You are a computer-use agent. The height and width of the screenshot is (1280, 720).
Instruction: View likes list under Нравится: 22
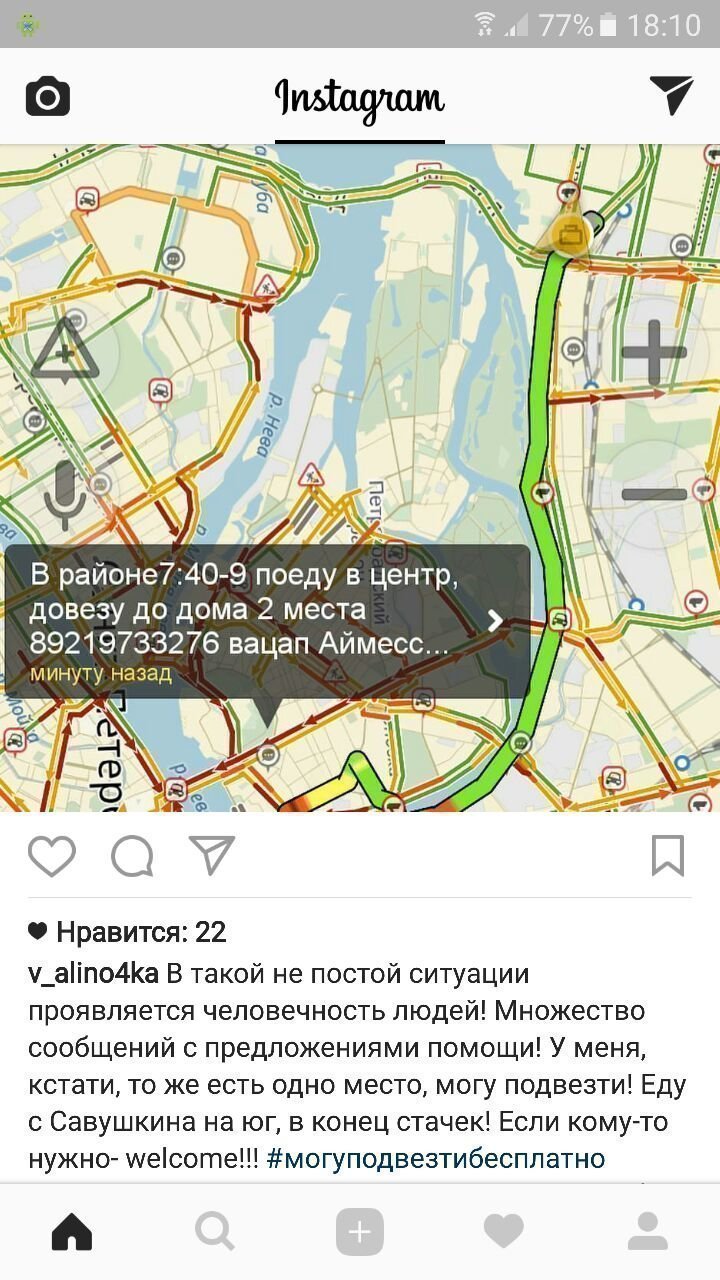[x=140, y=932]
